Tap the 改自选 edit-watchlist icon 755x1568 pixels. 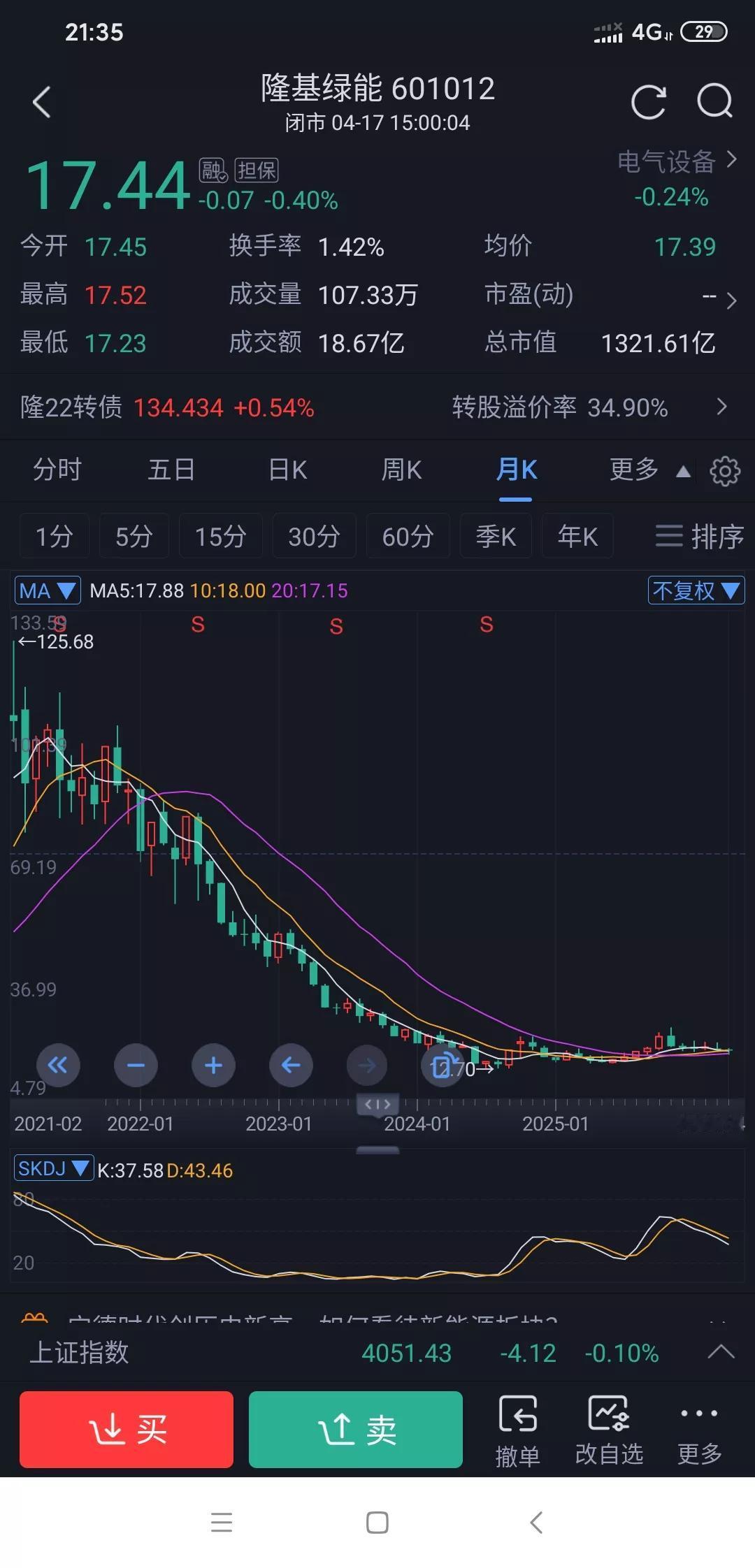608,1429
